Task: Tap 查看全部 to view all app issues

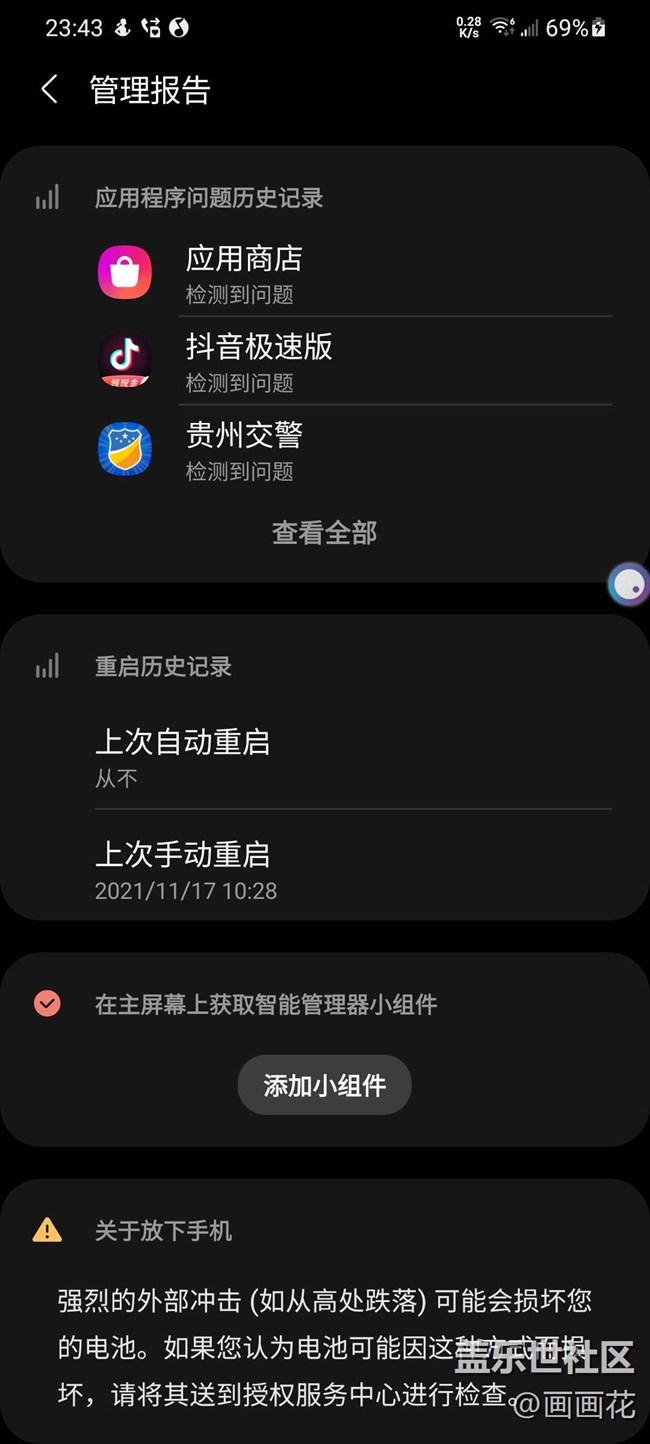Action: pos(324,533)
